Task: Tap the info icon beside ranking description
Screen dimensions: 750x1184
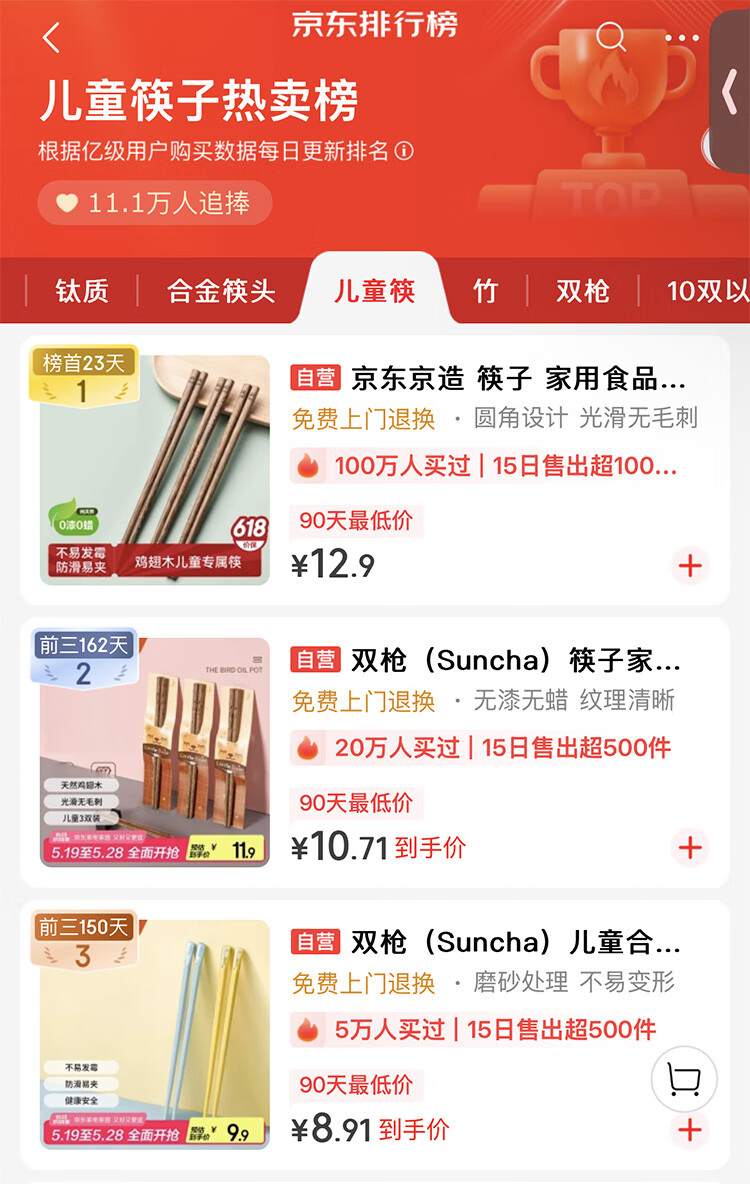Action: [x=404, y=151]
